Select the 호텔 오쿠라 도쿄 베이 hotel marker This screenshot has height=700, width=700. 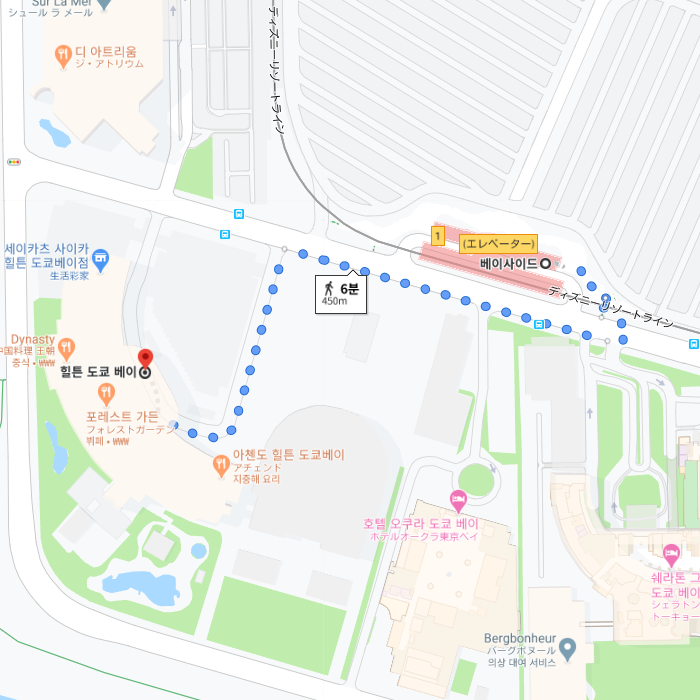tap(459, 501)
